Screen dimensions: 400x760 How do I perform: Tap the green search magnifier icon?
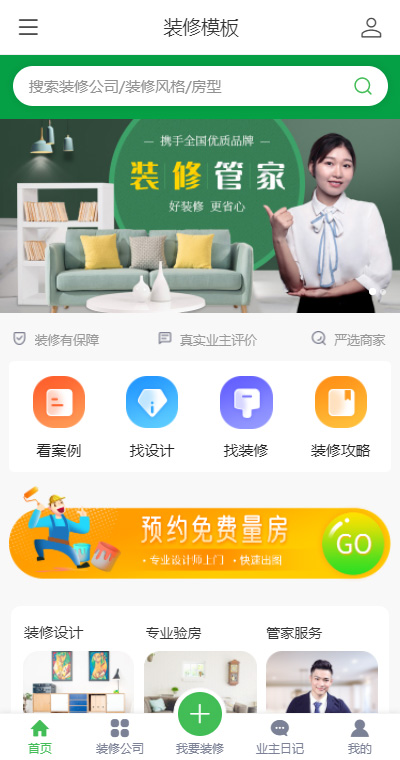[363, 86]
